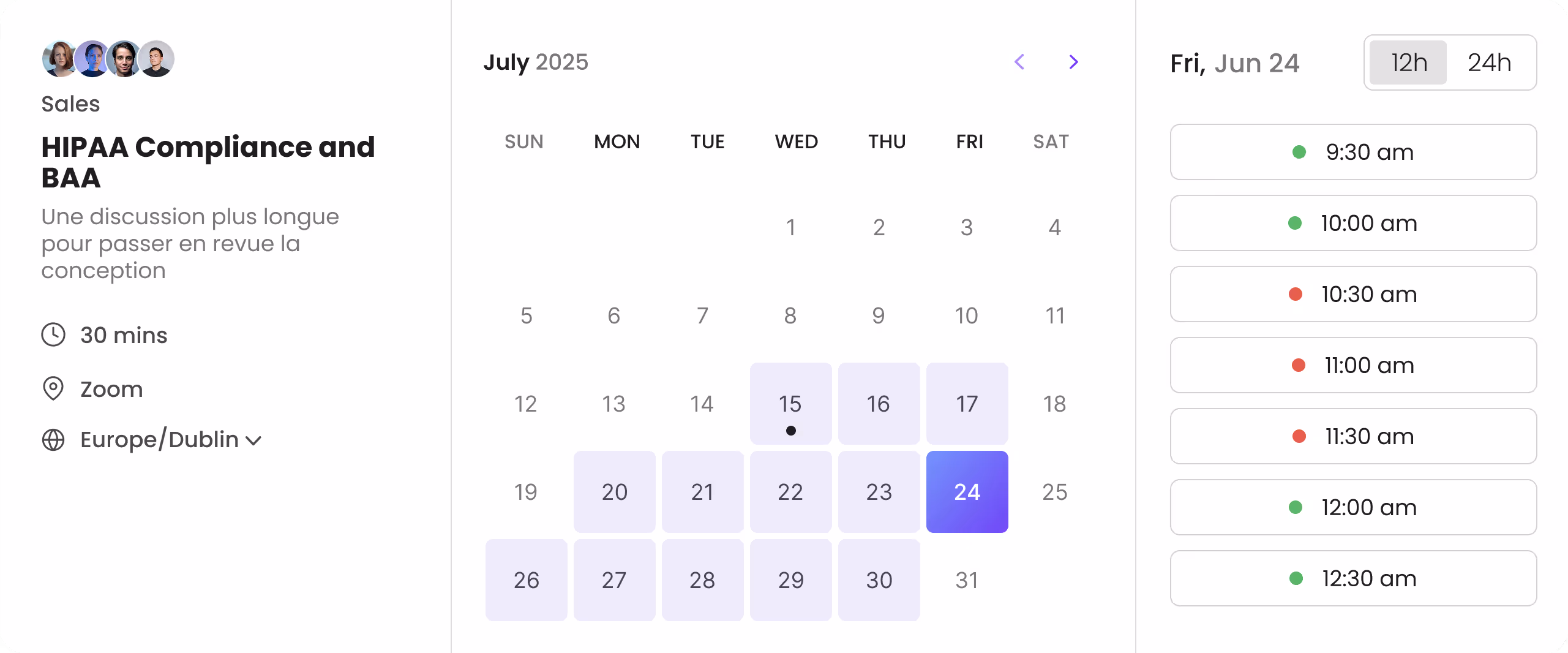Pick July 16 on the calendar
The width and height of the screenshot is (1568, 653).
click(879, 404)
